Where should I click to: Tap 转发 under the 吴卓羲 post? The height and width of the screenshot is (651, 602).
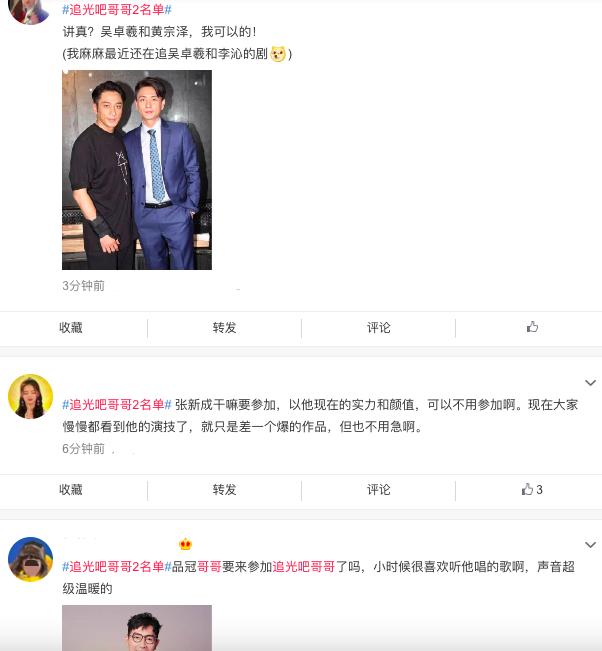[224, 327]
